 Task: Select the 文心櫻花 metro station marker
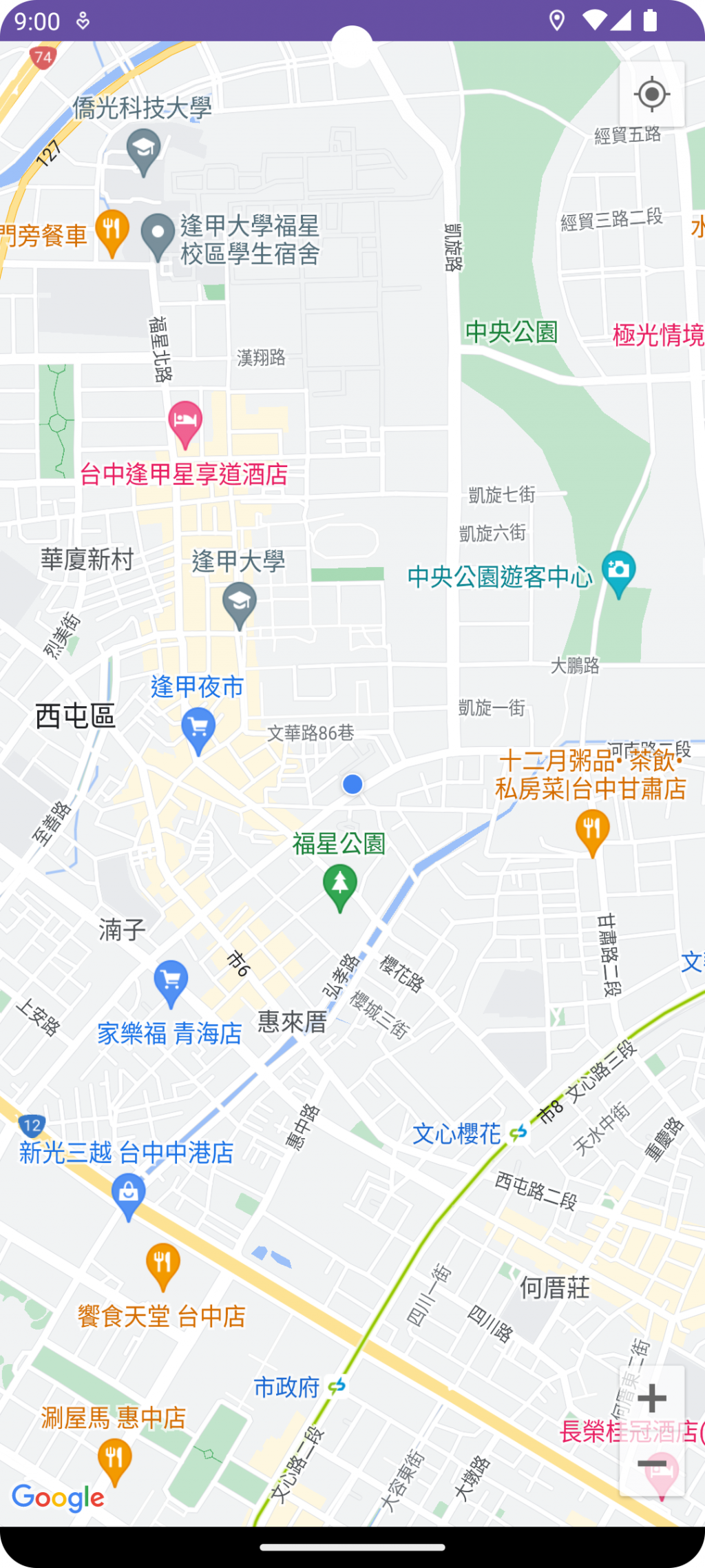518,1133
